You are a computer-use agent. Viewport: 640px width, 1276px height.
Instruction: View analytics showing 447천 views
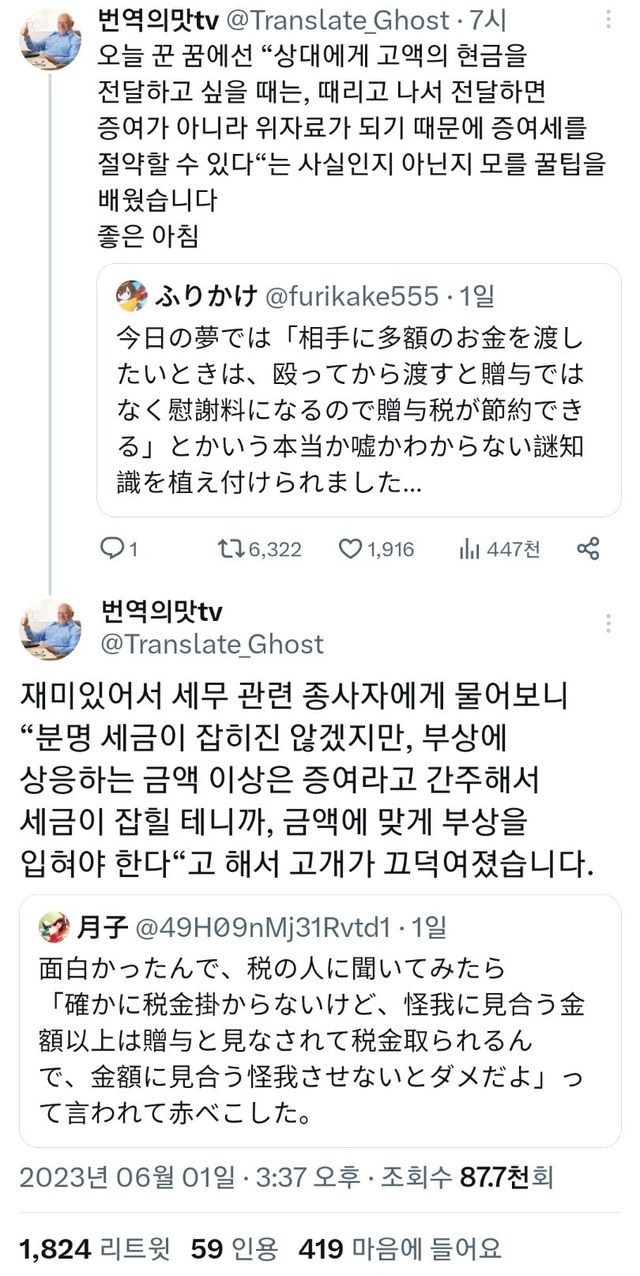coord(469,548)
